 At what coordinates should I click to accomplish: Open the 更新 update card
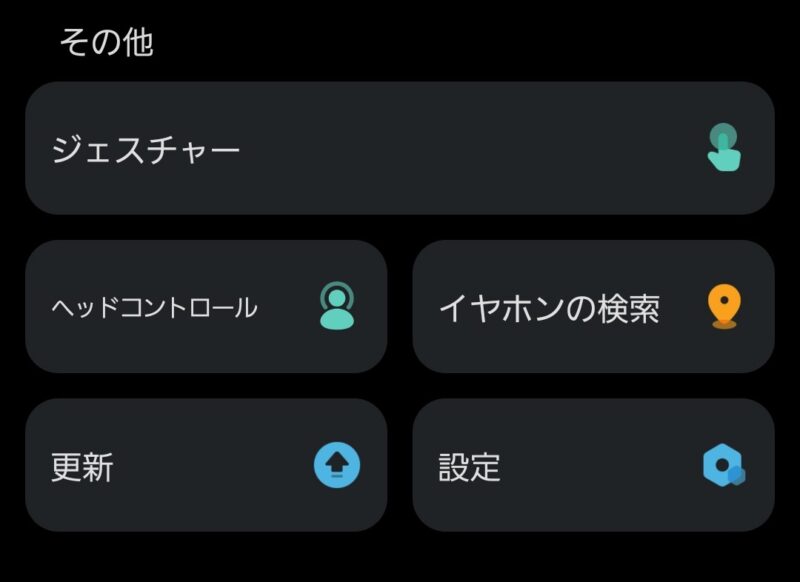pos(205,465)
